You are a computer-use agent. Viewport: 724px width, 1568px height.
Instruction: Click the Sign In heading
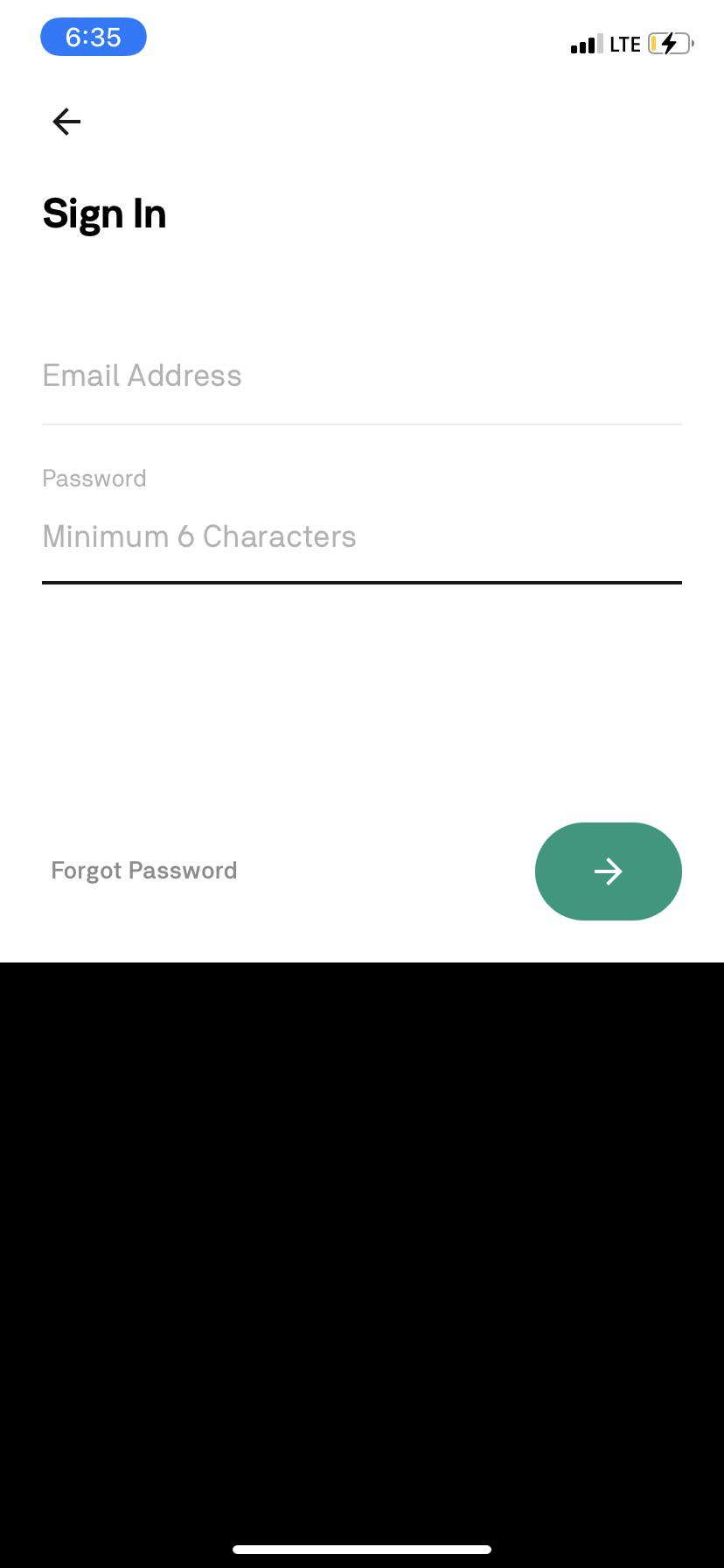coord(104,213)
